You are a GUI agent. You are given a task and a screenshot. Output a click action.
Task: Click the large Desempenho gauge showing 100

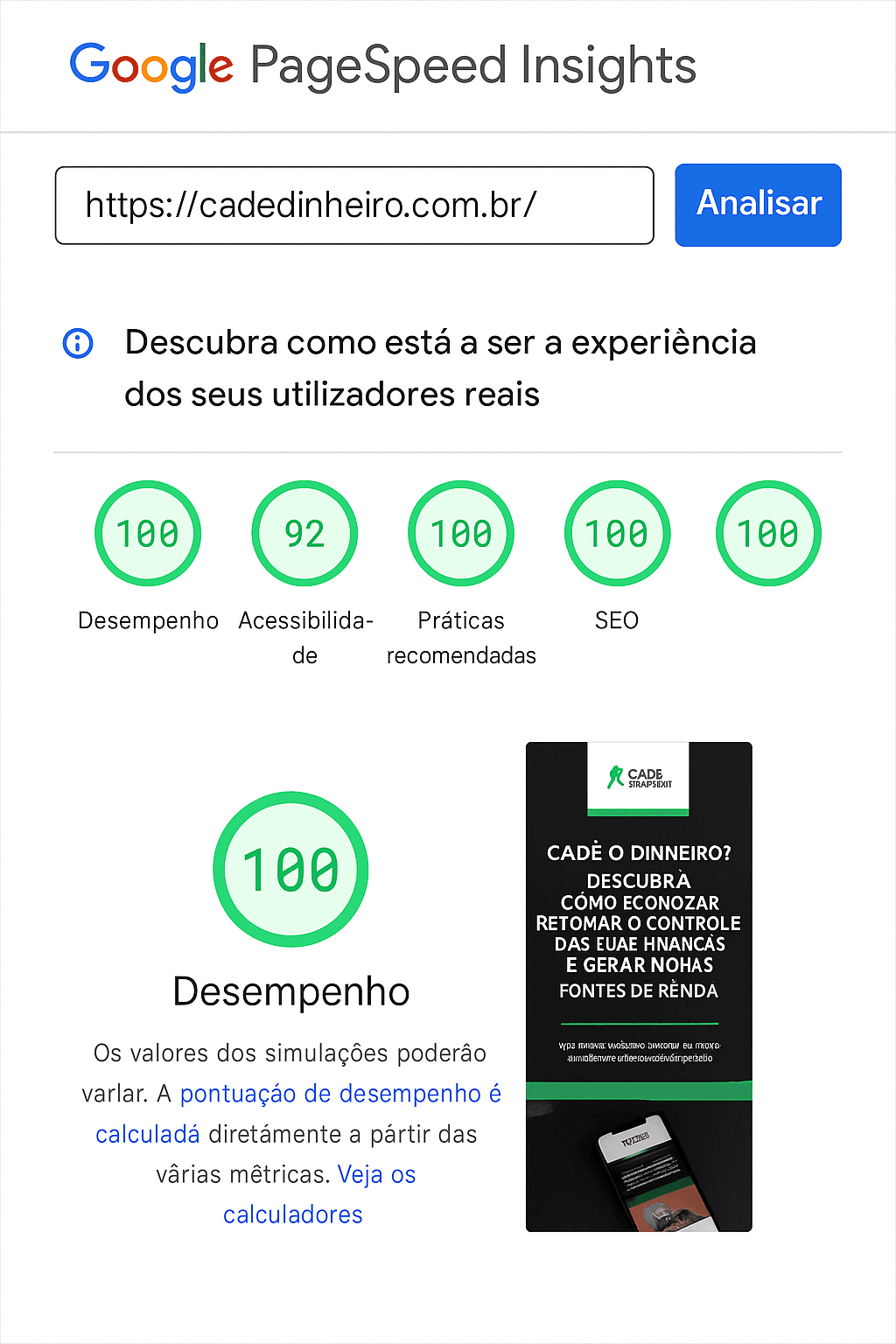pos(290,869)
